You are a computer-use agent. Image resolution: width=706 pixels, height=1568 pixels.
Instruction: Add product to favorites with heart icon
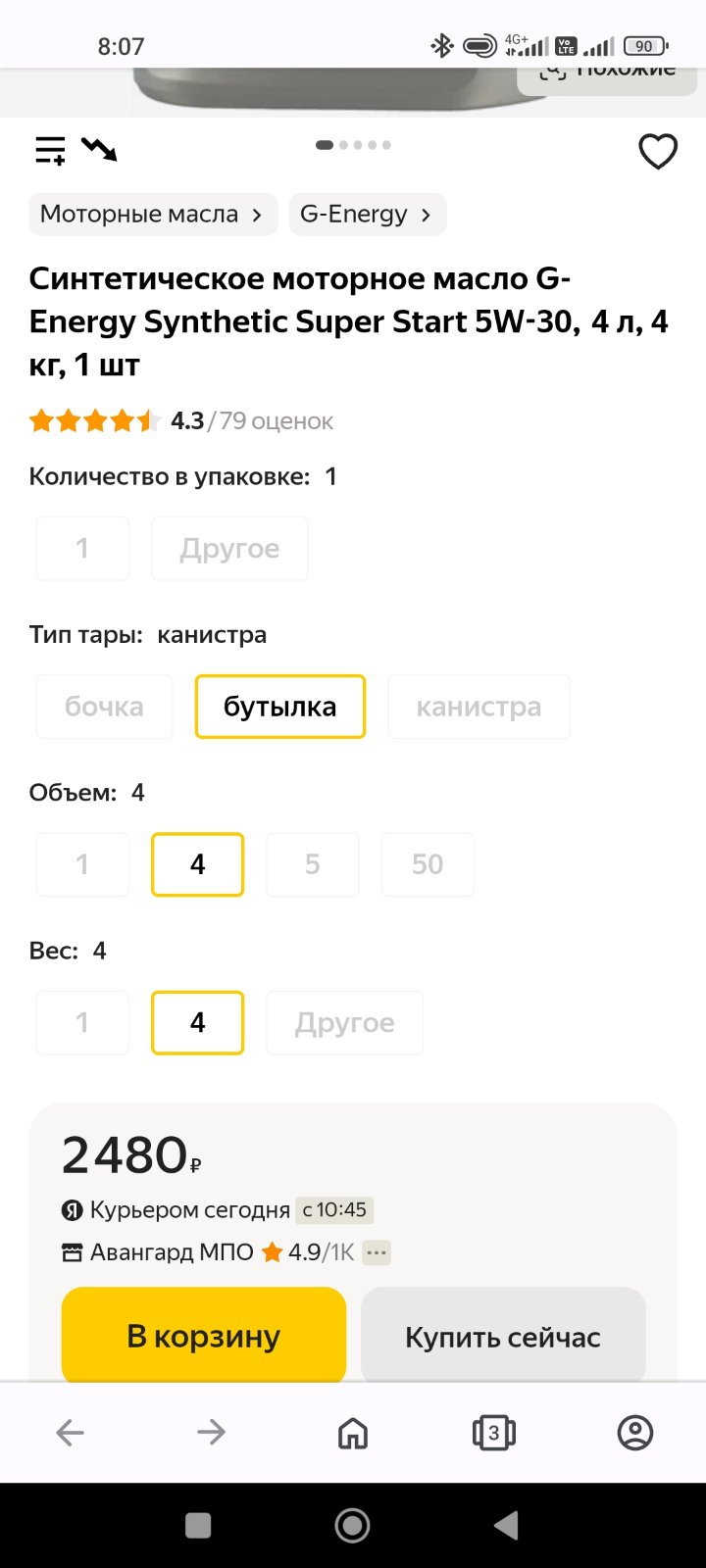(658, 151)
